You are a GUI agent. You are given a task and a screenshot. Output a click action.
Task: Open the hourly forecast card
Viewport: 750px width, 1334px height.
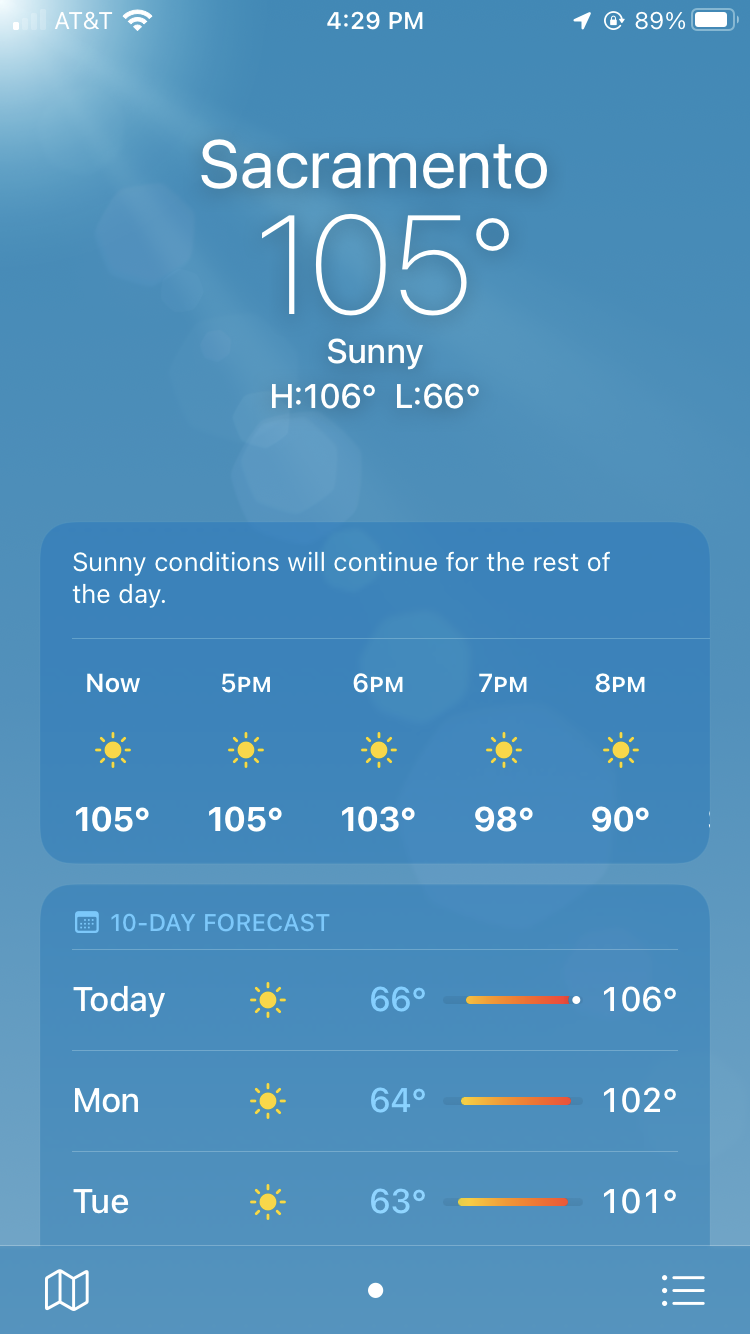375,750
